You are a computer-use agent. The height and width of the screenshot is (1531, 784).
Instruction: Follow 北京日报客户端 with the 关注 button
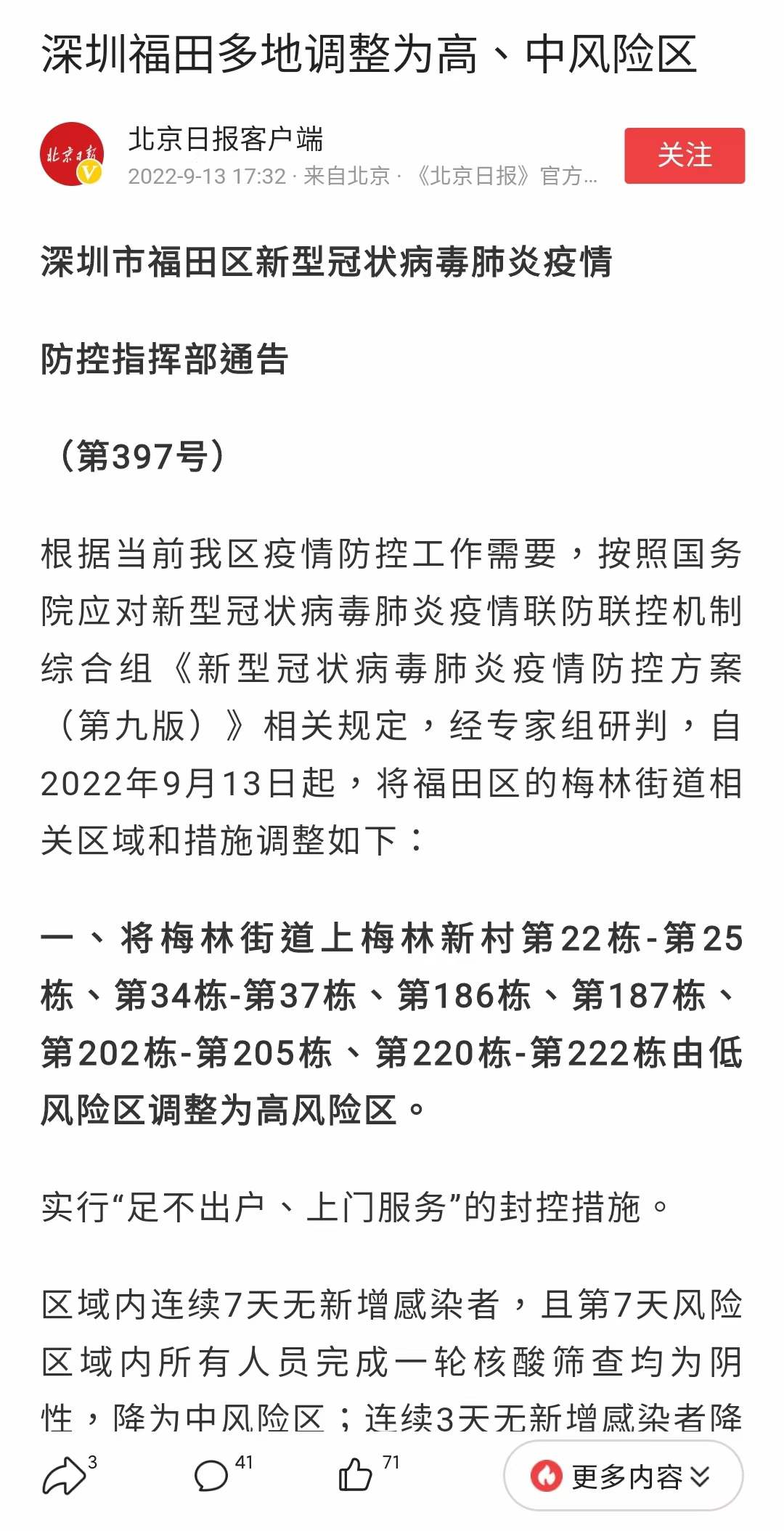click(684, 155)
